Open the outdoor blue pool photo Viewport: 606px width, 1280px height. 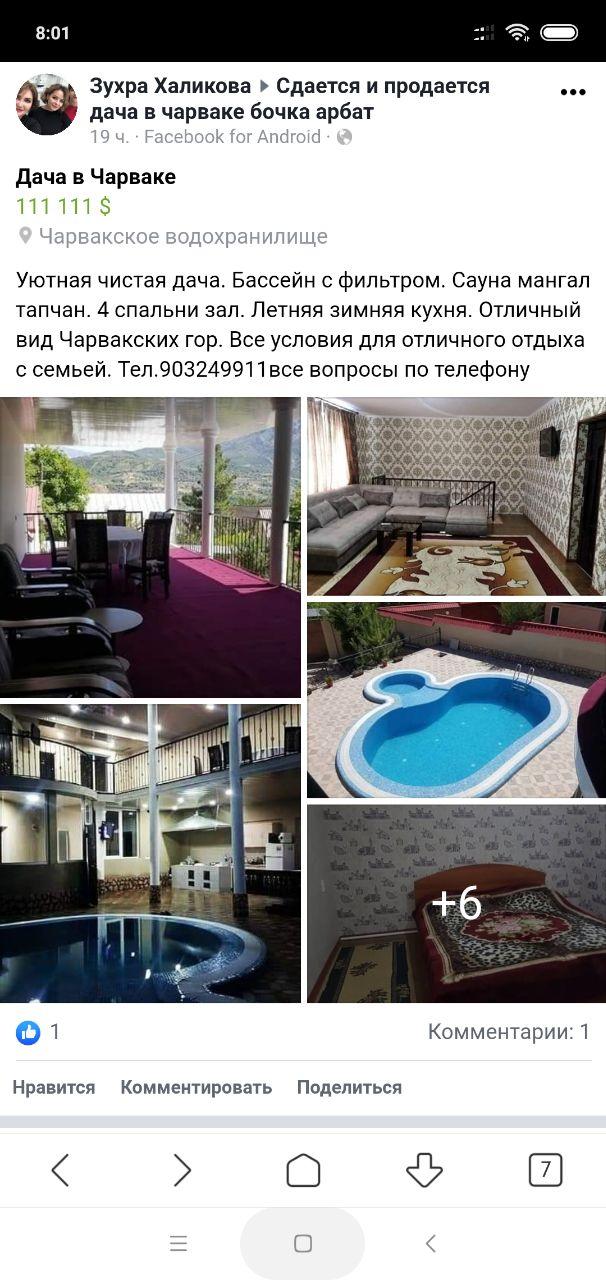click(x=456, y=700)
